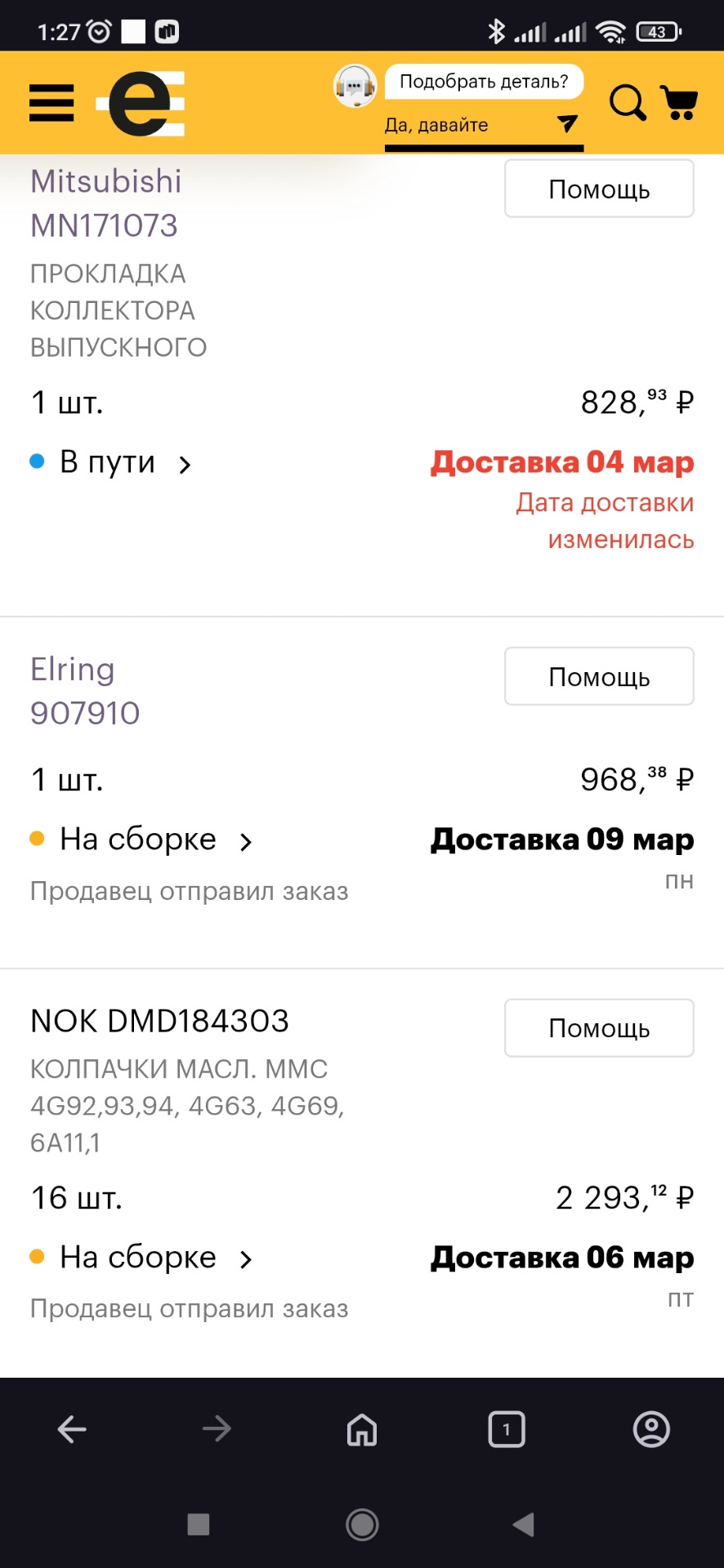The height and width of the screenshot is (1568, 724).
Task: Tap Помощь for Elring 907910
Action: click(599, 677)
